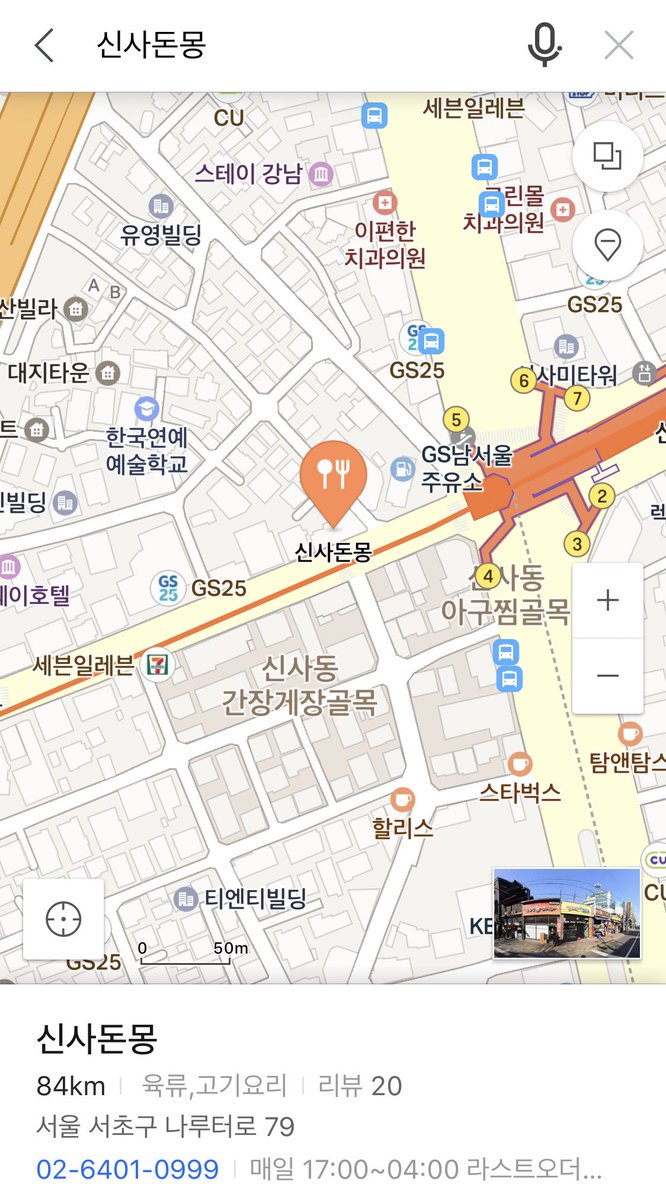Clear the search with the X
This screenshot has height=1200, width=666.
tap(619, 45)
